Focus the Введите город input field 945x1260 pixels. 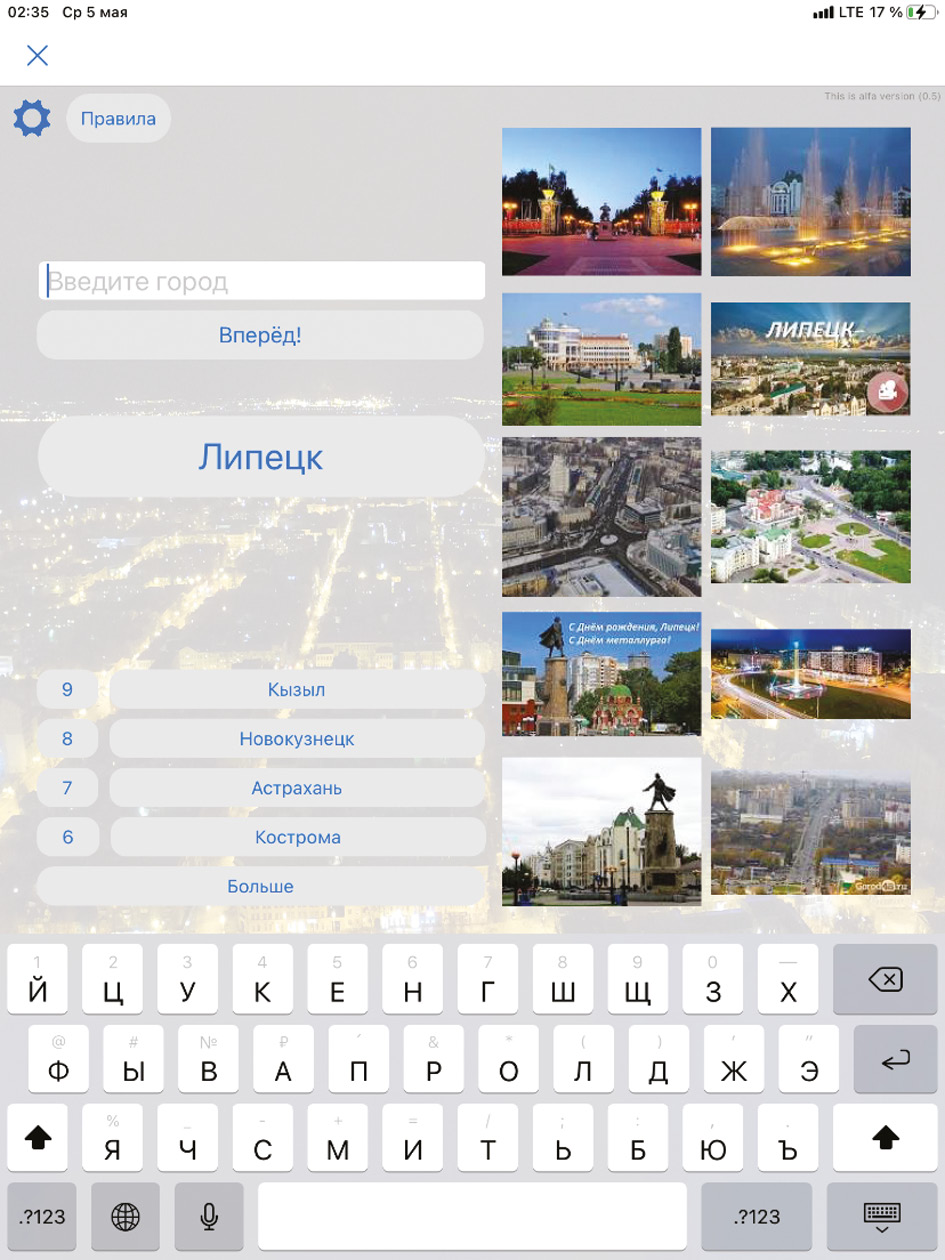262,281
